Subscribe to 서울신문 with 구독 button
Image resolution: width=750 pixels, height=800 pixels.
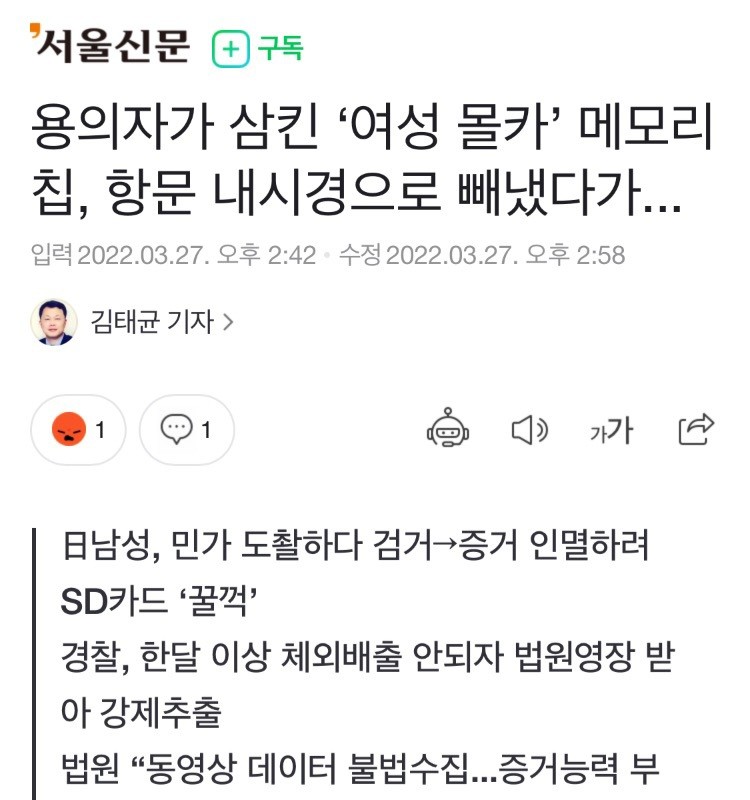(x=258, y=47)
